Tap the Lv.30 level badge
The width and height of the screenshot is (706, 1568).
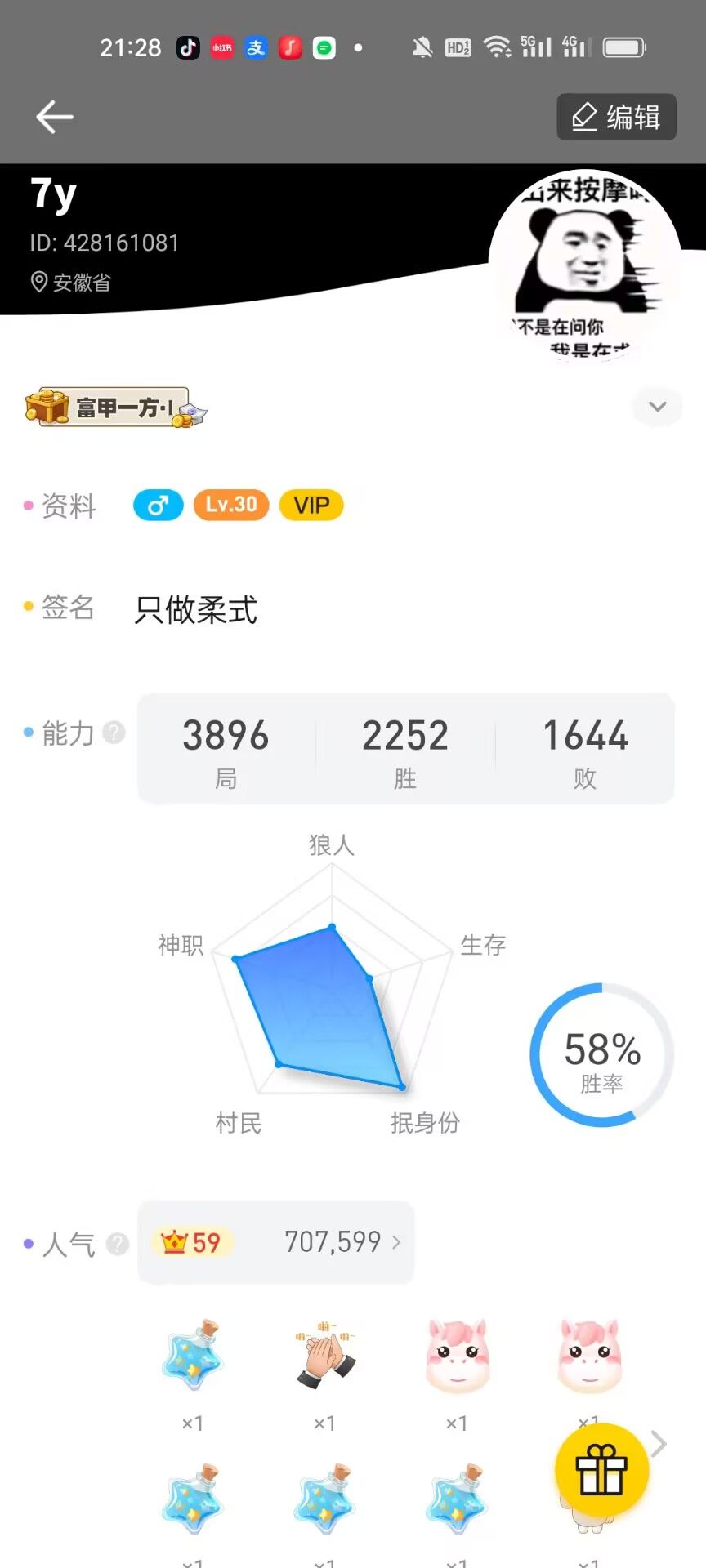230,505
